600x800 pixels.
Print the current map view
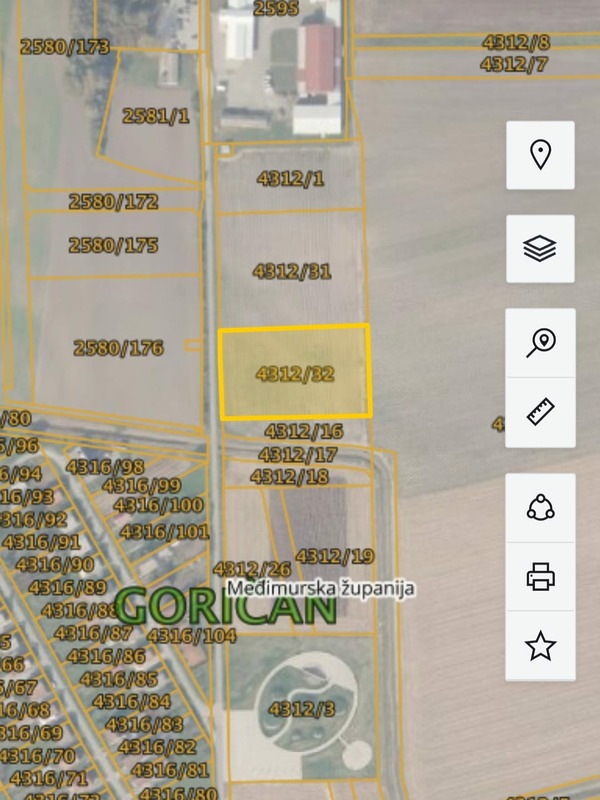point(540,577)
